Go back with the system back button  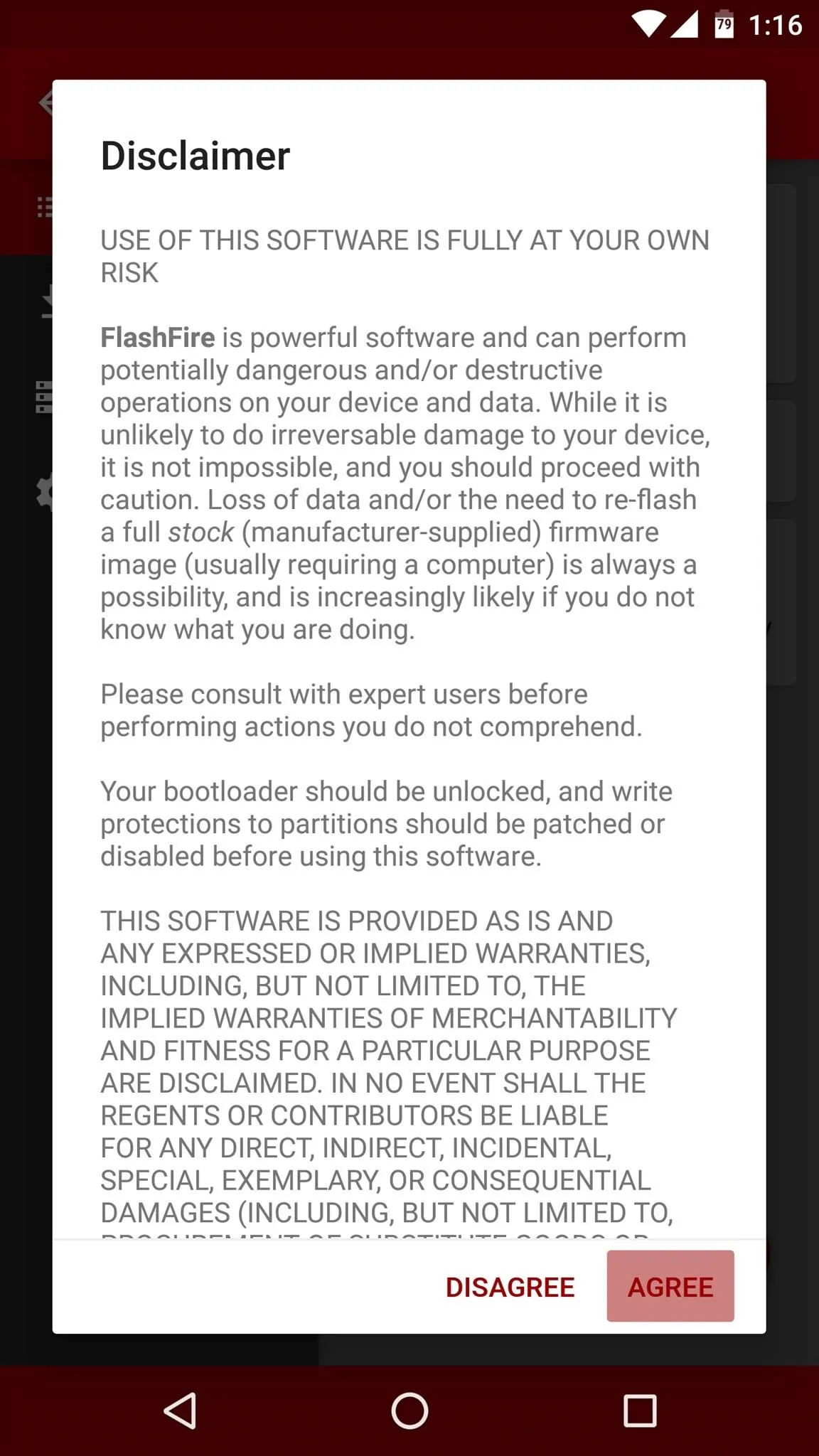(x=181, y=1410)
